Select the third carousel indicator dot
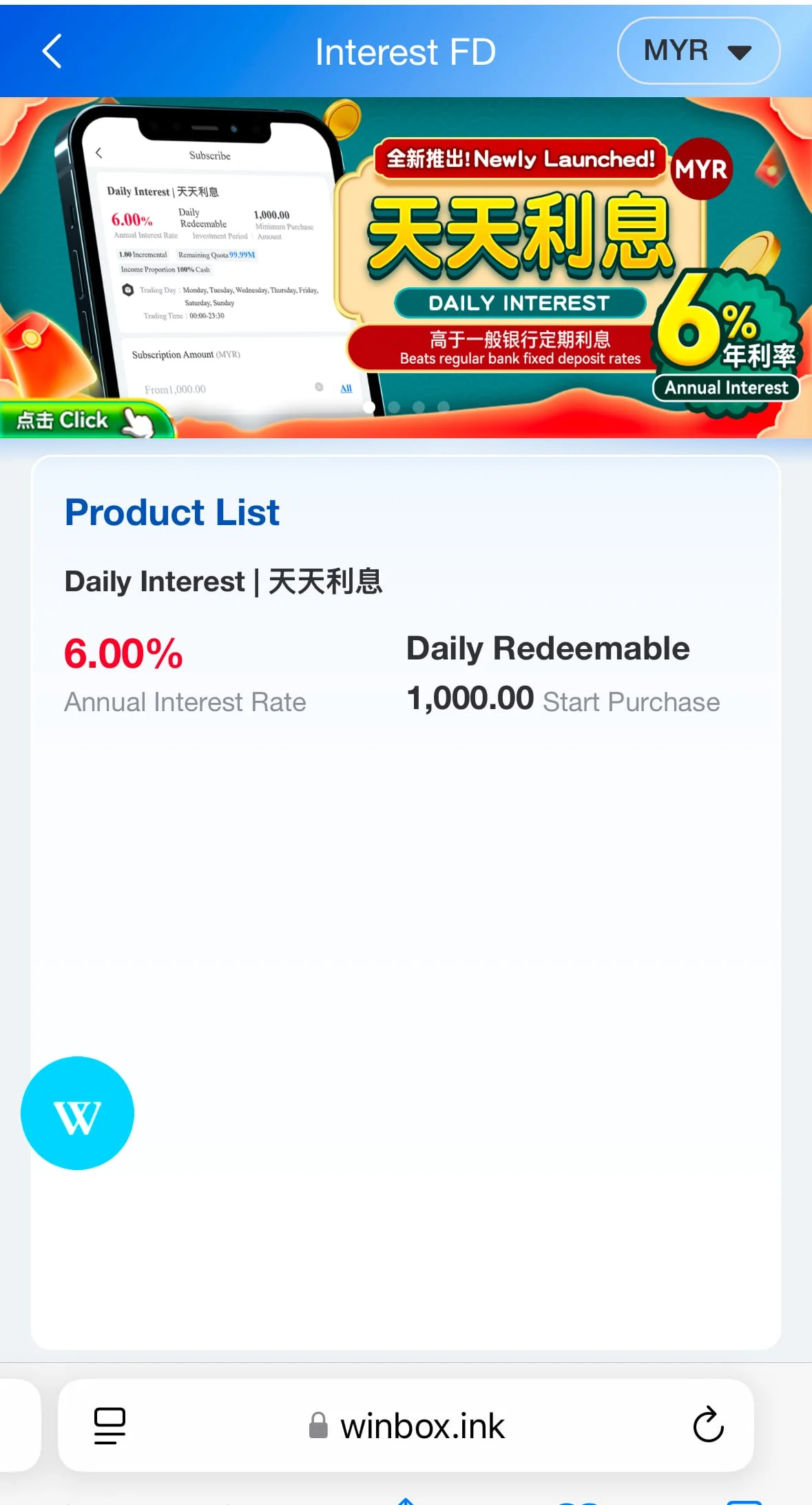The width and height of the screenshot is (812, 1505). [x=419, y=408]
